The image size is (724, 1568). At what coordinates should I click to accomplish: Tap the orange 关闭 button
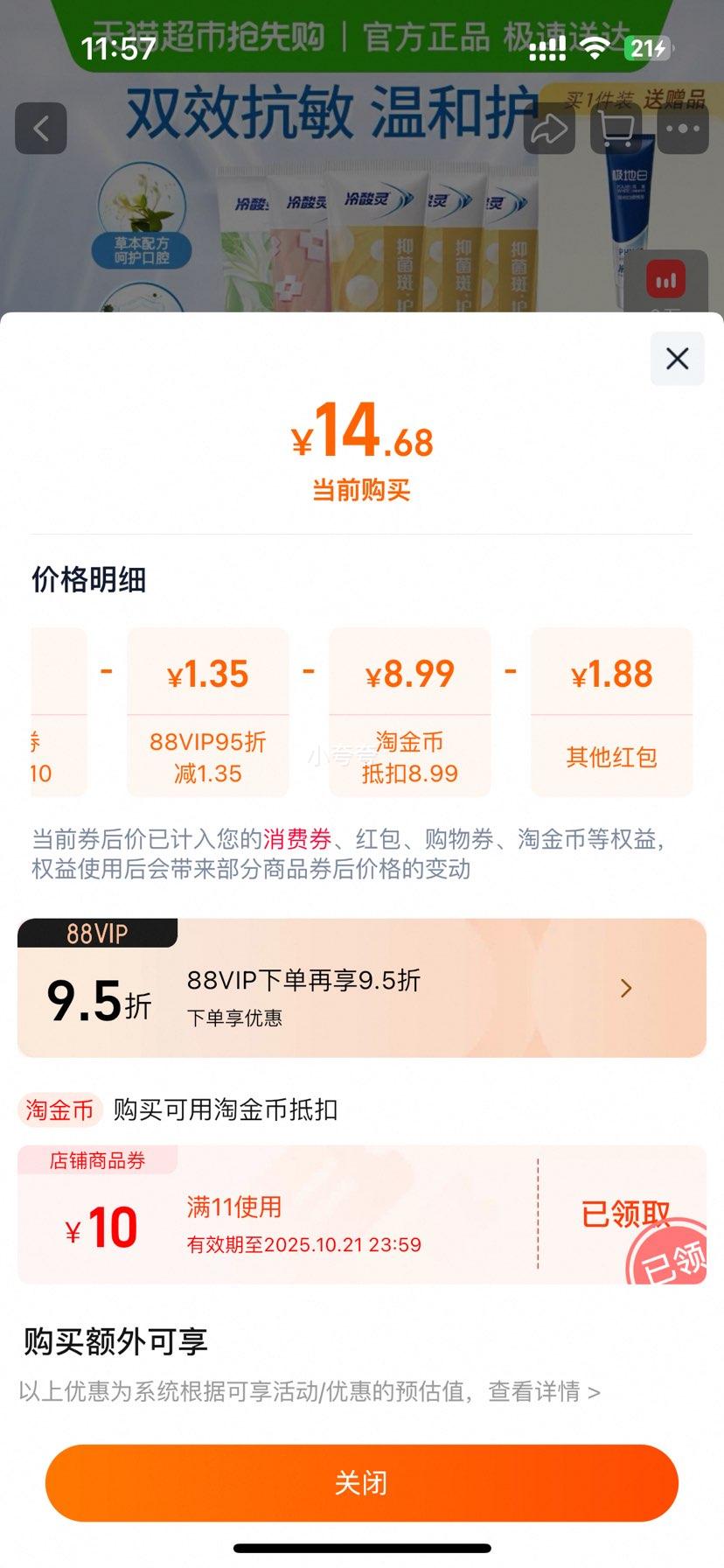361,1482
